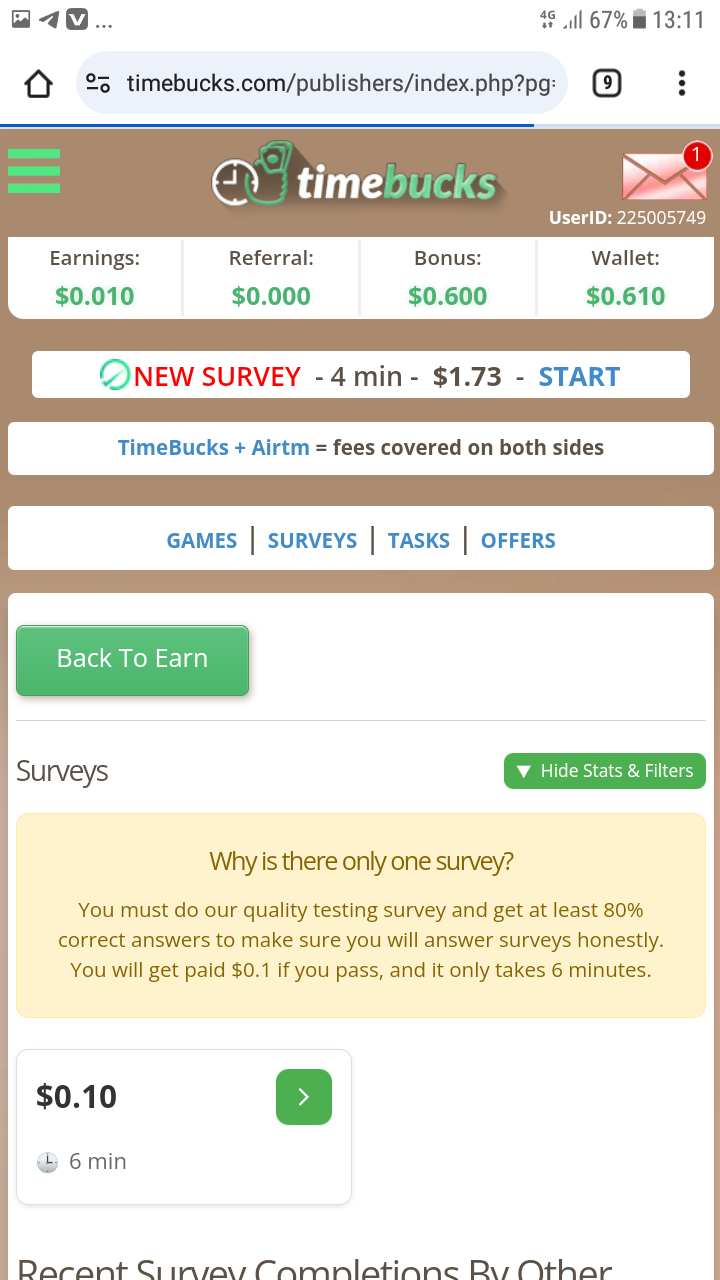This screenshot has height=1280, width=720.
Task: Open the TimeBucks + Airtm link
Action: pyautogui.click(x=214, y=447)
